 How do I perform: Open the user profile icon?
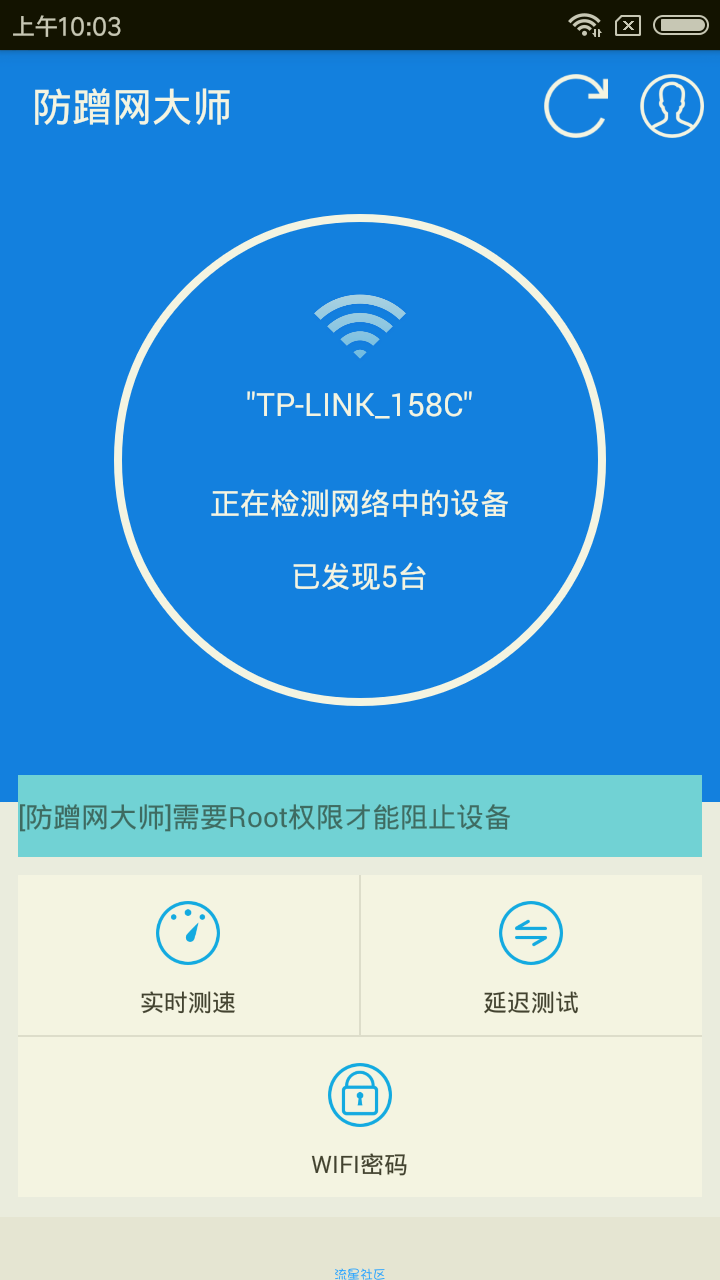(672, 106)
